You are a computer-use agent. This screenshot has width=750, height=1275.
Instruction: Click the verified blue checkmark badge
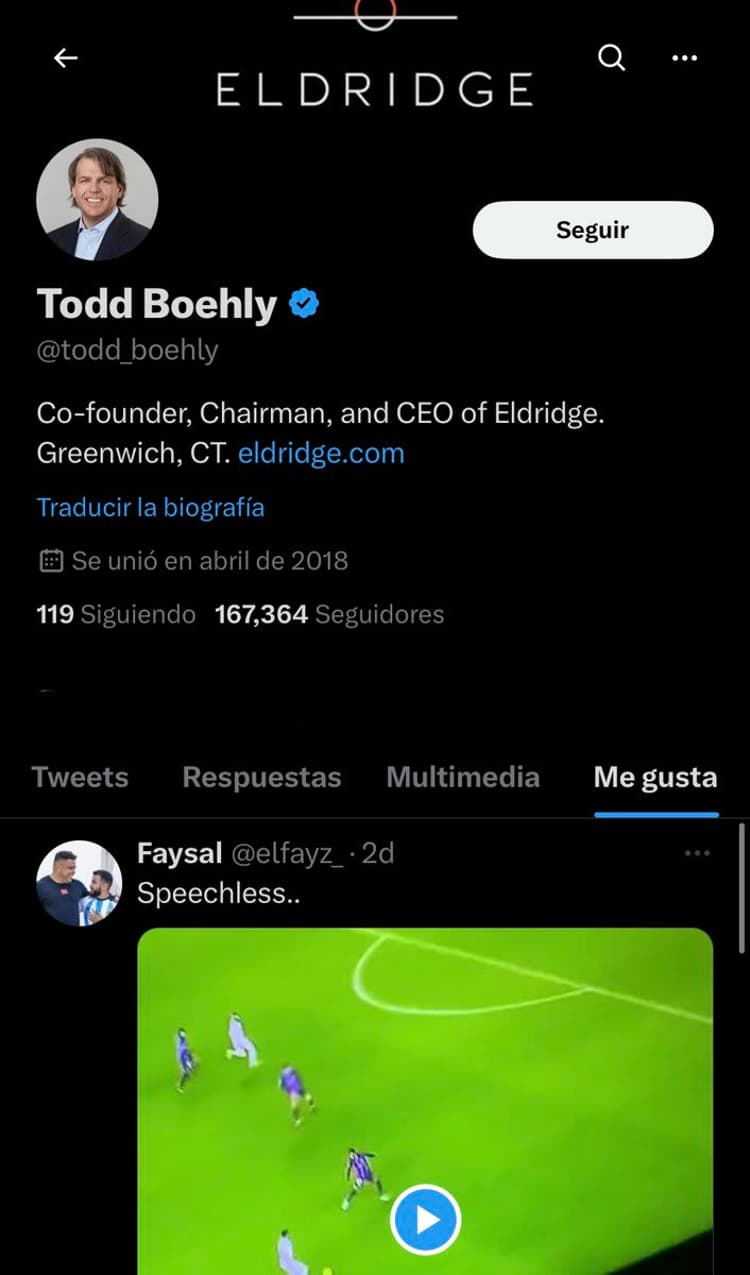tap(306, 303)
